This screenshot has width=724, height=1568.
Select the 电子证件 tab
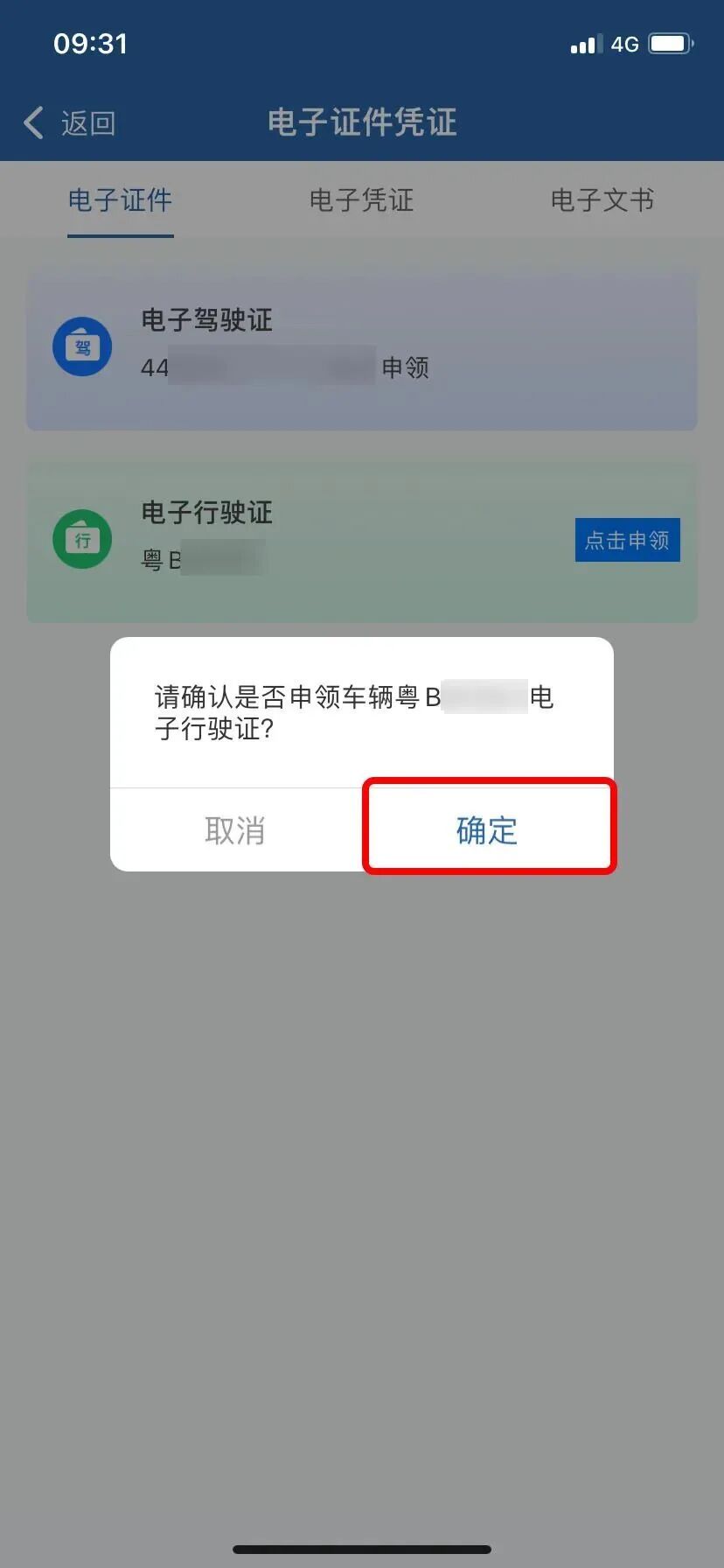click(120, 200)
